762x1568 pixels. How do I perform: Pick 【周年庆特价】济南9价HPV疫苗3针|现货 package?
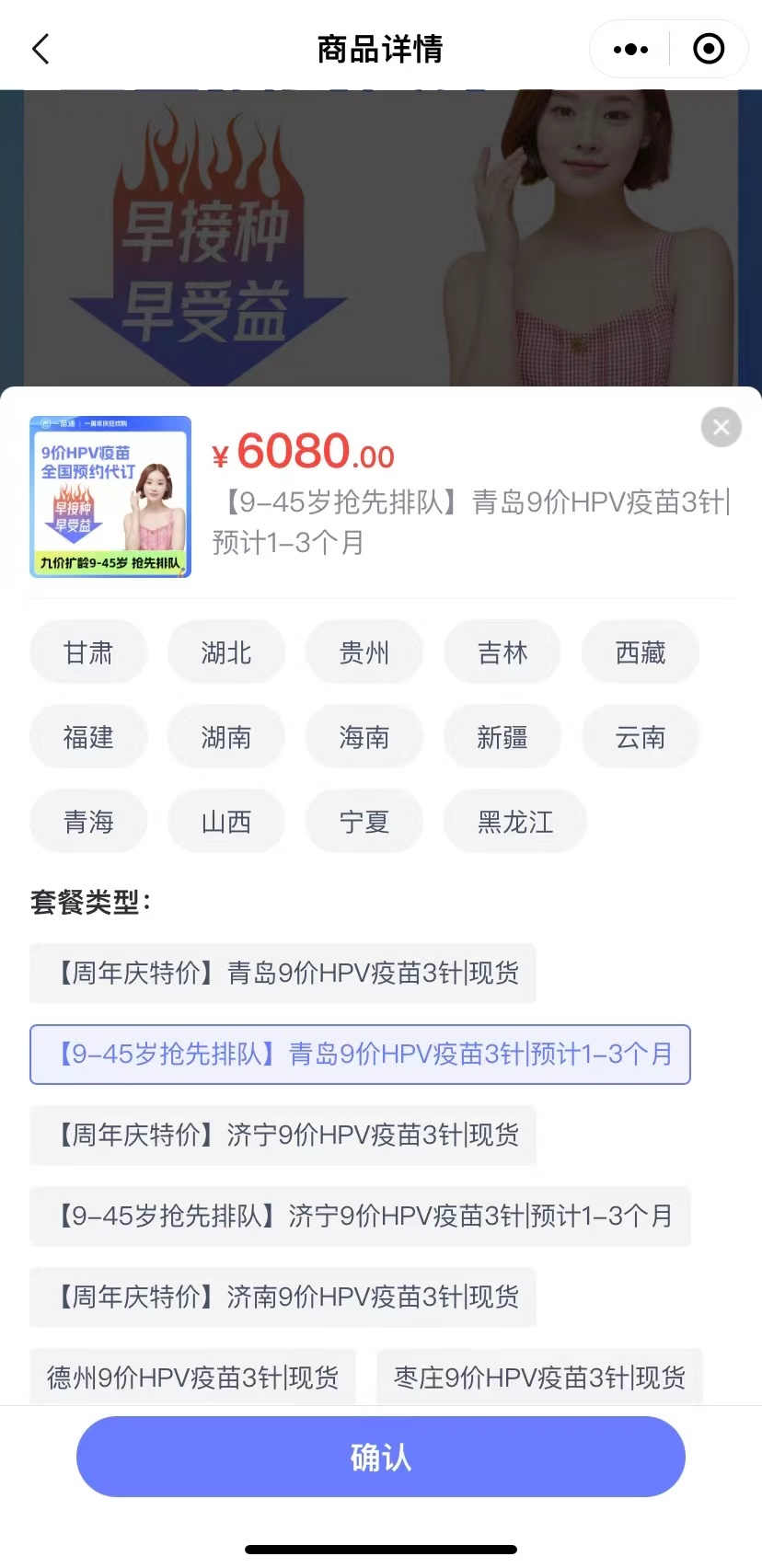[x=283, y=1297]
